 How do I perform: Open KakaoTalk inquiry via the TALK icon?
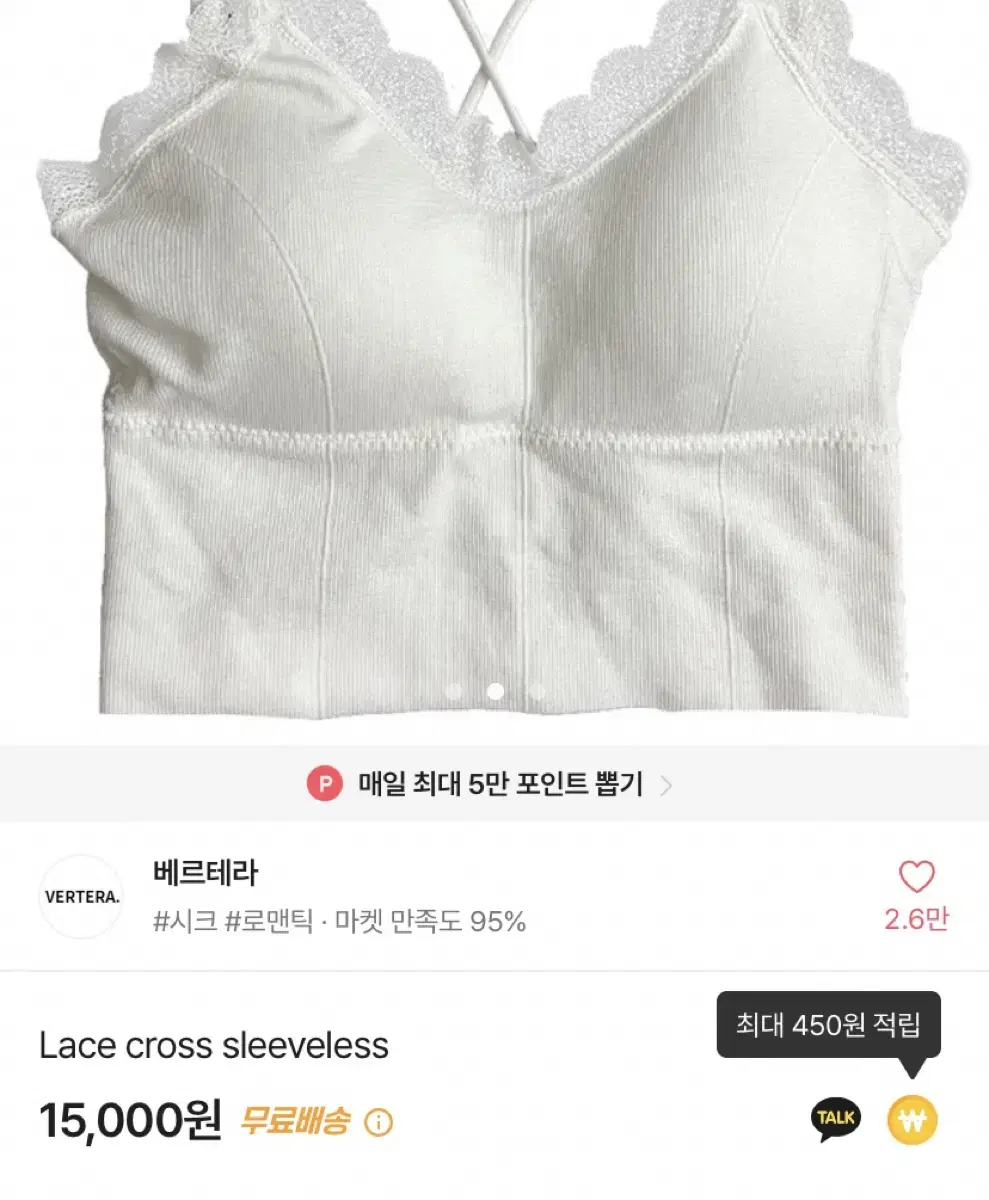pyautogui.click(x=835, y=1120)
